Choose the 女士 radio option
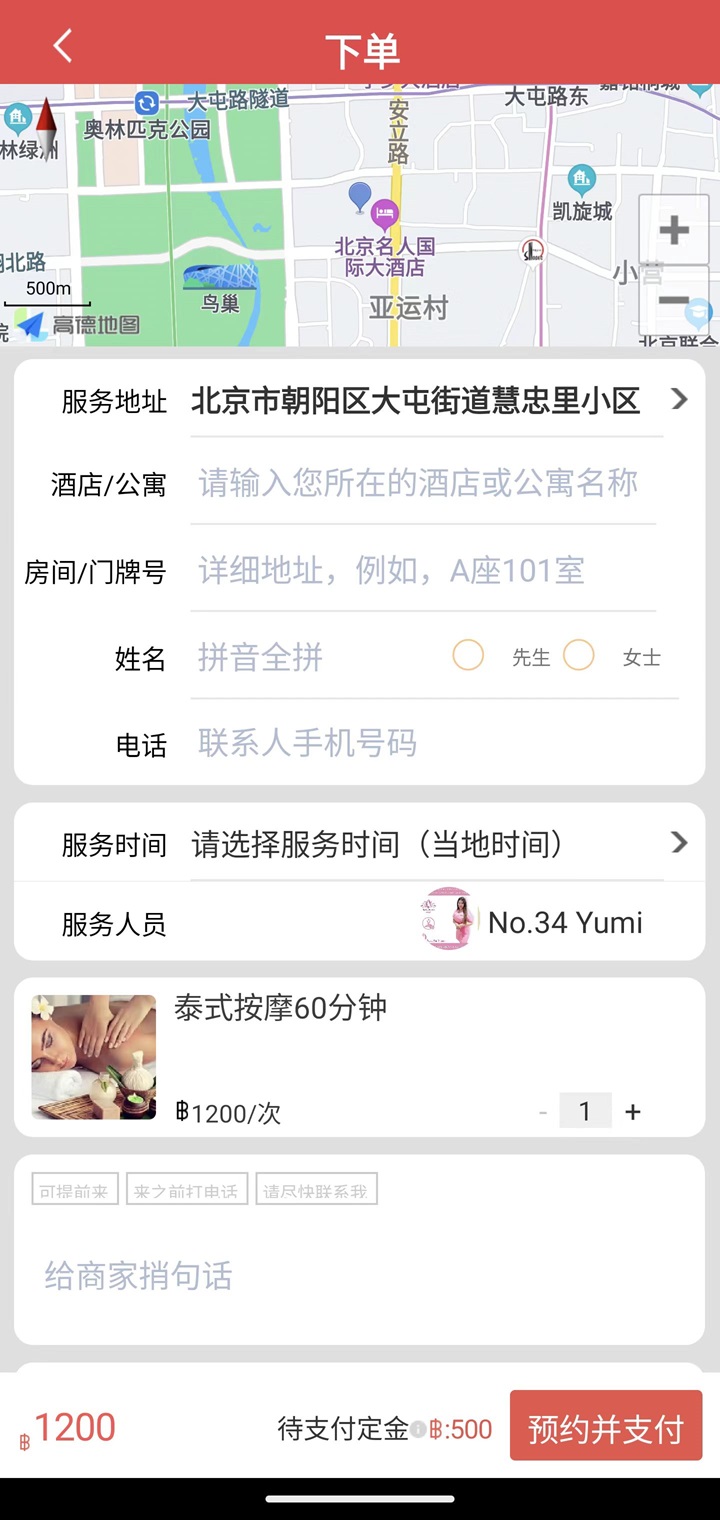Image resolution: width=720 pixels, height=1520 pixels. pos(579,656)
